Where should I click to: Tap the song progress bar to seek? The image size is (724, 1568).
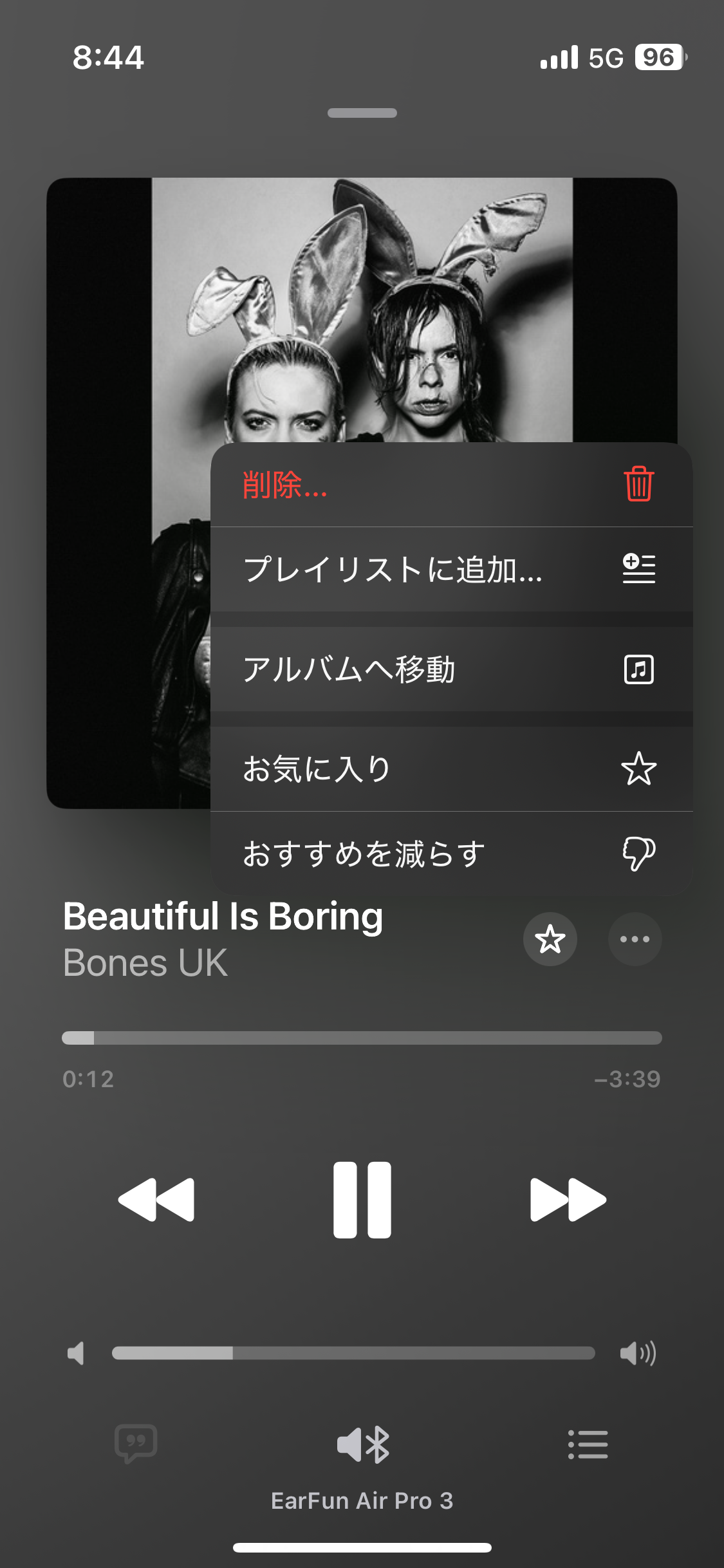[x=362, y=1038]
